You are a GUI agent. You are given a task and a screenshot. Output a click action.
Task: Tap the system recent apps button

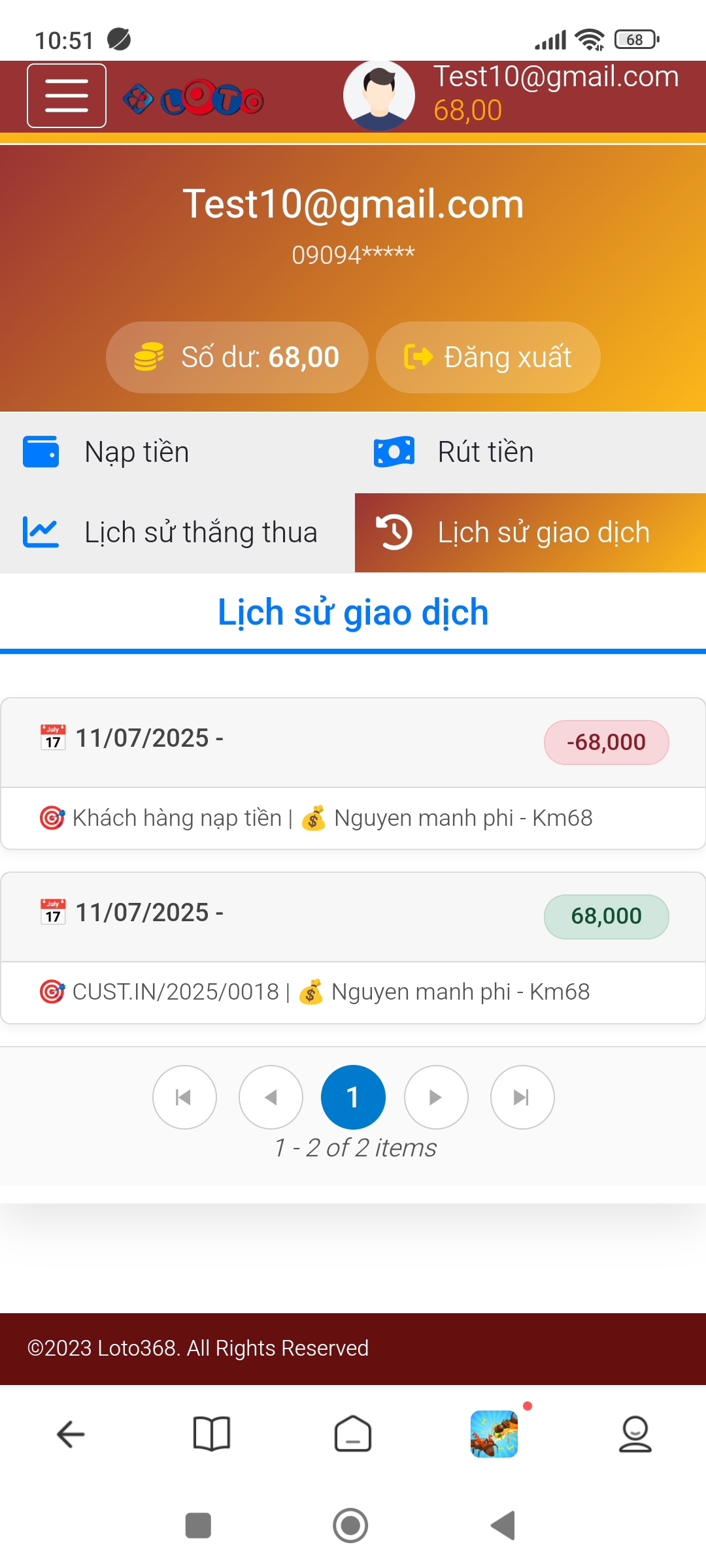click(198, 1526)
